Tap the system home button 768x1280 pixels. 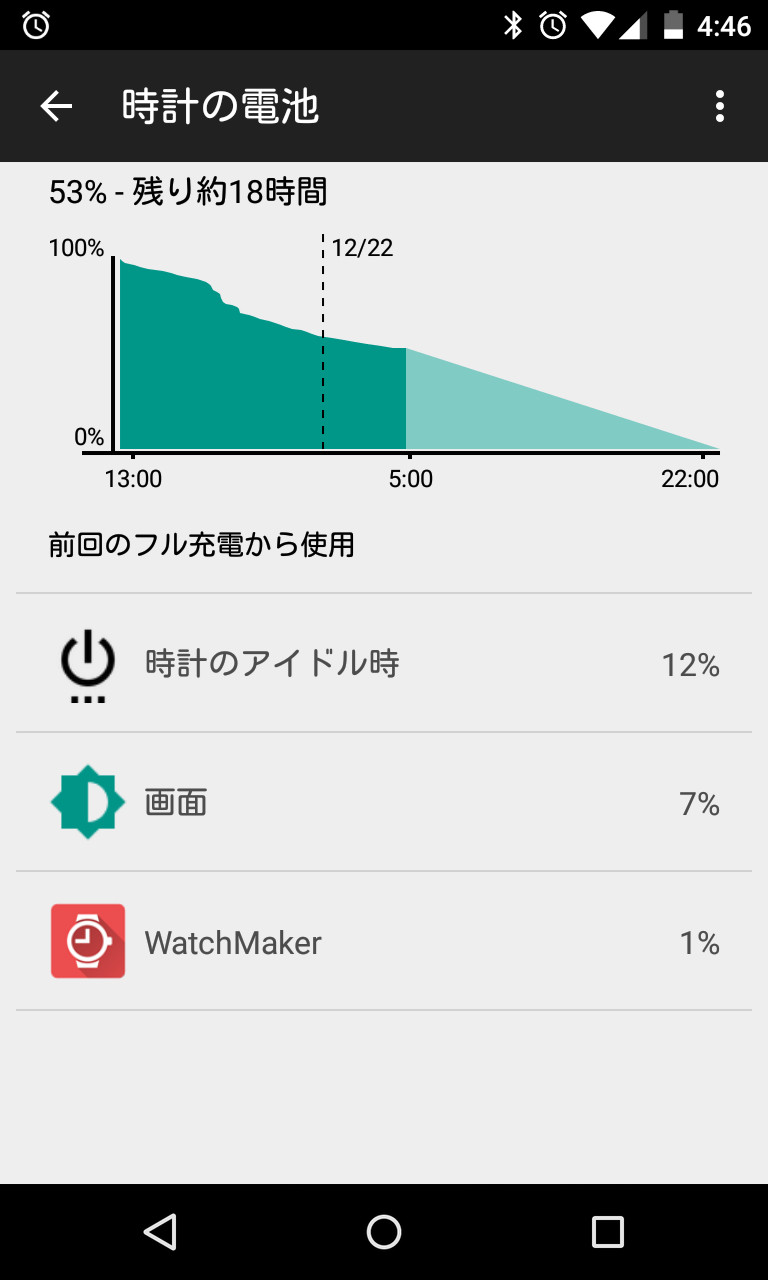click(384, 1232)
